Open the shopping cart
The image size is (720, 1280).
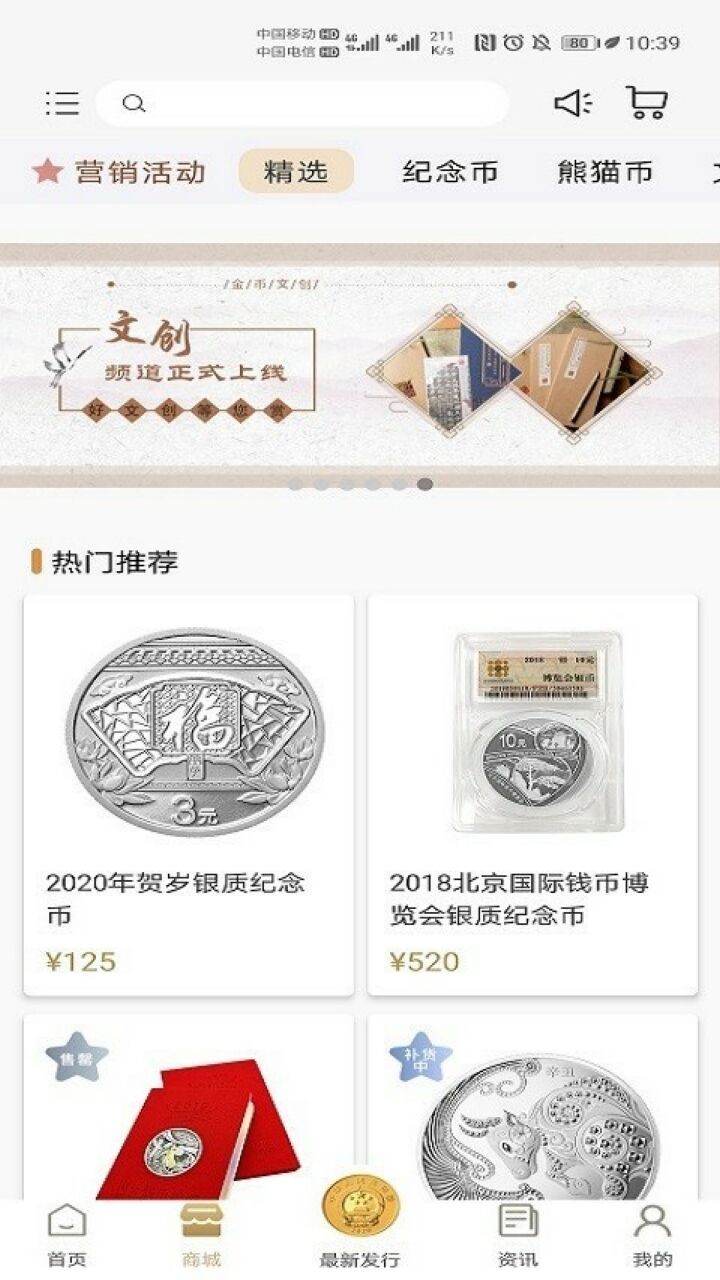click(x=647, y=103)
